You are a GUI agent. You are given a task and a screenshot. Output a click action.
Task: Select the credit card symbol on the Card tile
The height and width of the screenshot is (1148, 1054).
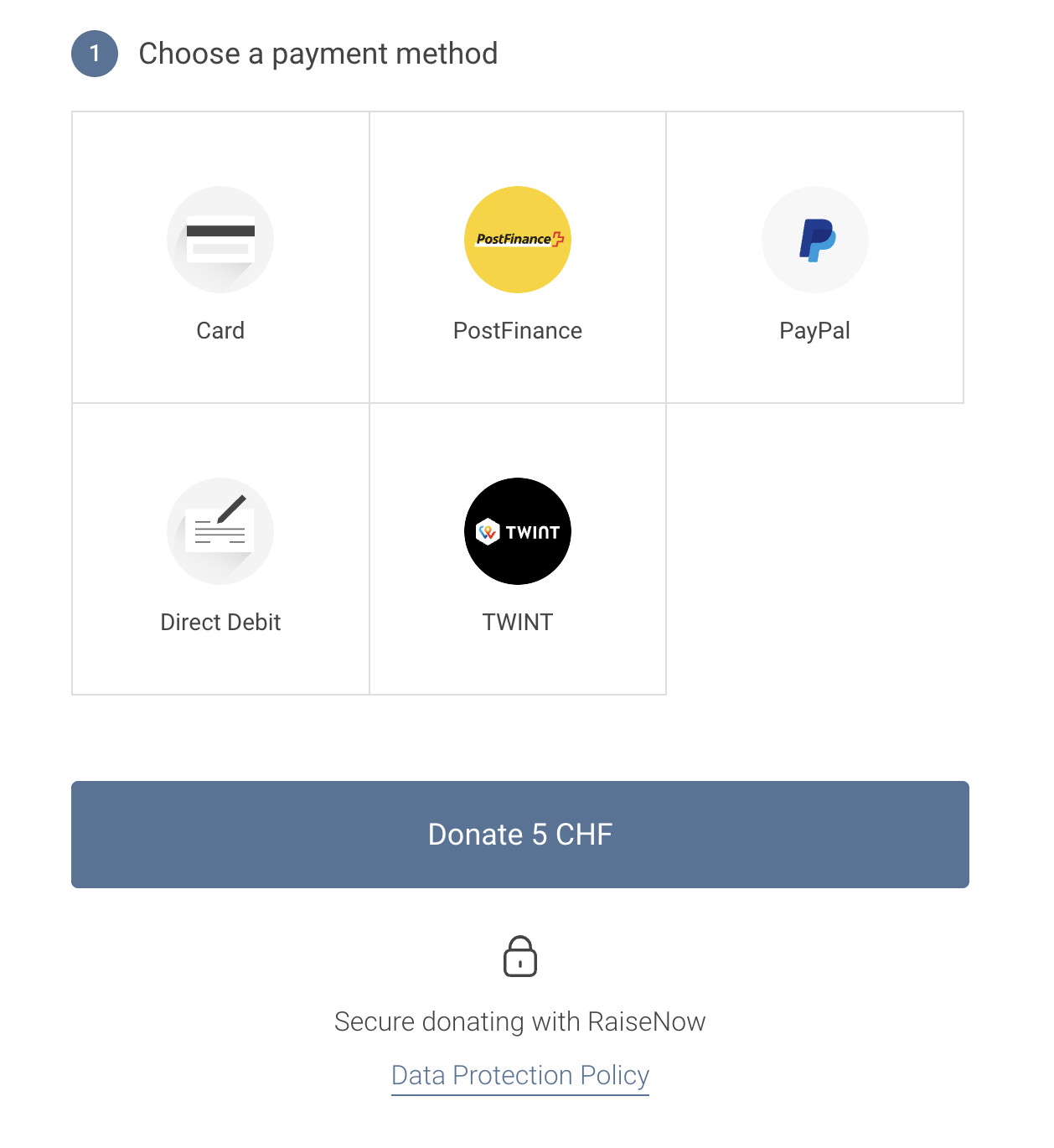tap(220, 240)
